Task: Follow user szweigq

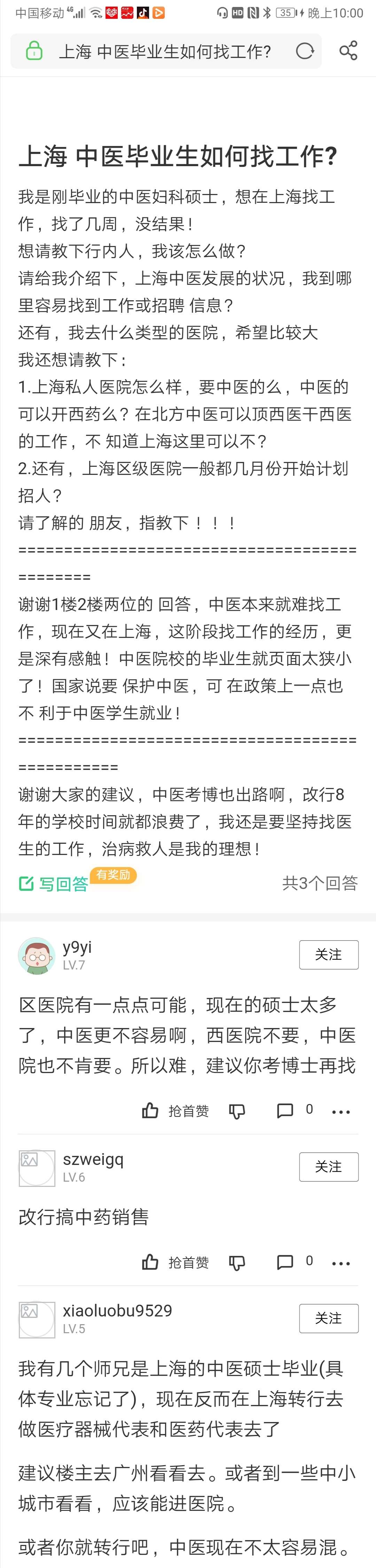Action: coord(329,1166)
